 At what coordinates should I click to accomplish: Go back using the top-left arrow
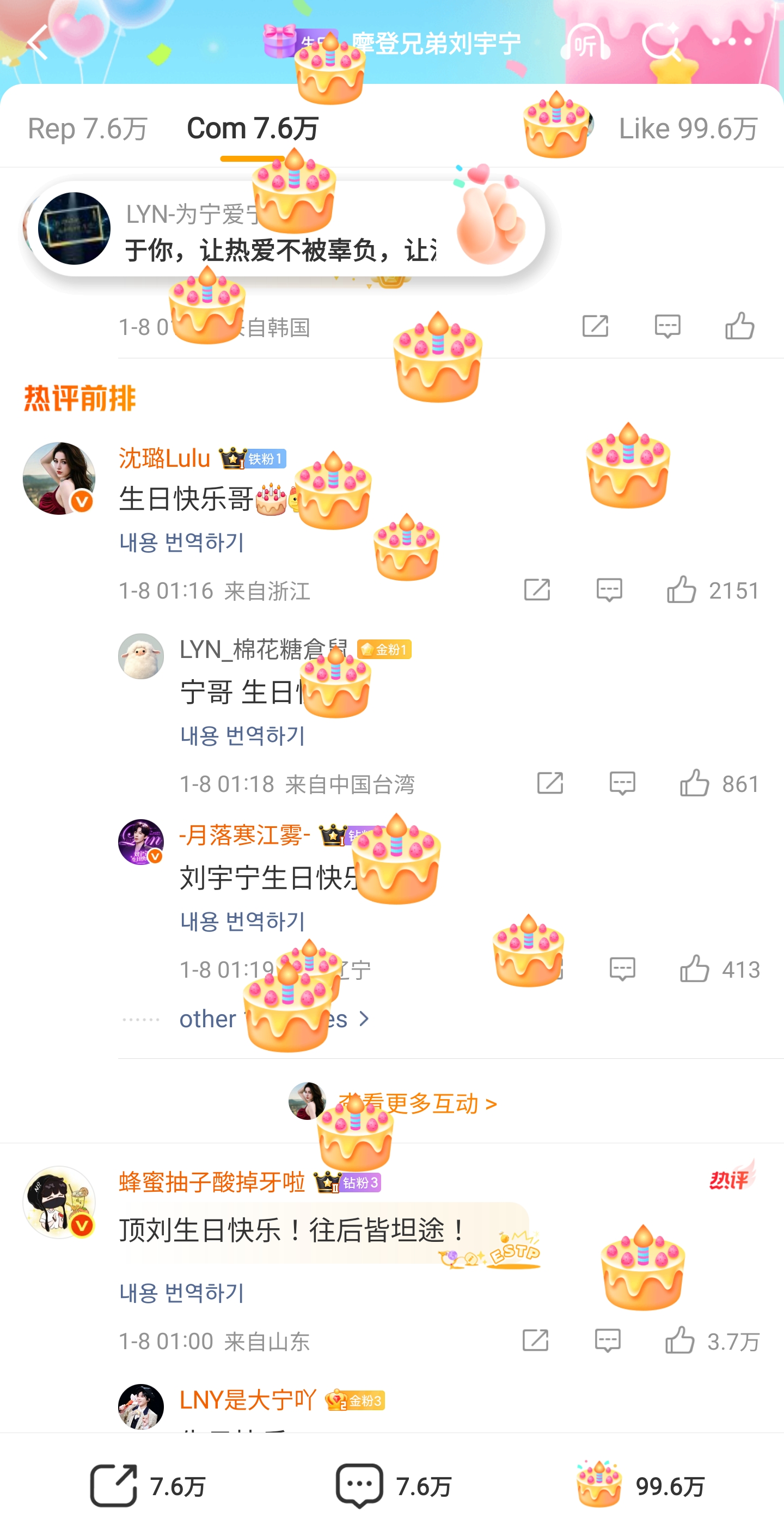[x=37, y=43]
